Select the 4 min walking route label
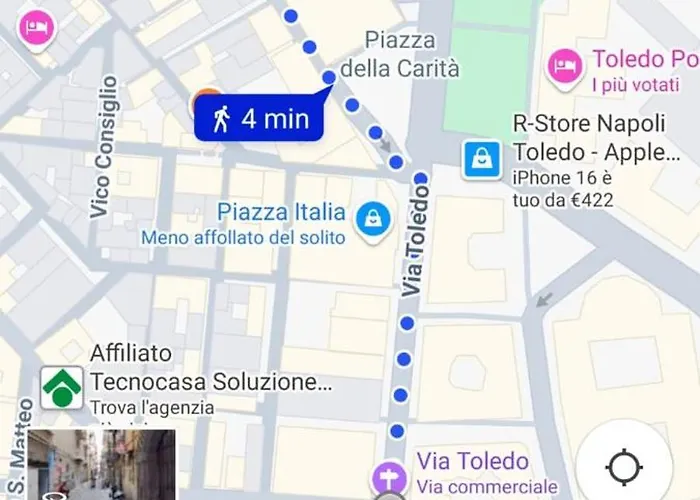The image size is (700, 500). click(x=260, y=120)
